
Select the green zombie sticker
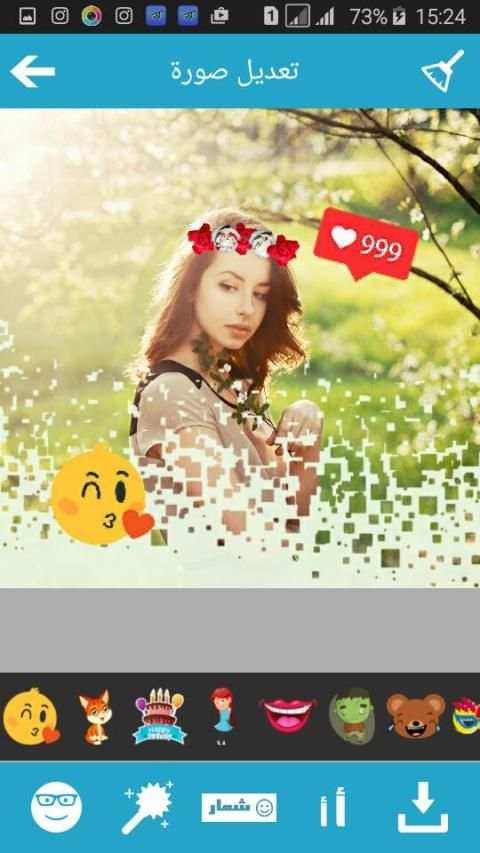pyautogui.click(x=352, y=715)
